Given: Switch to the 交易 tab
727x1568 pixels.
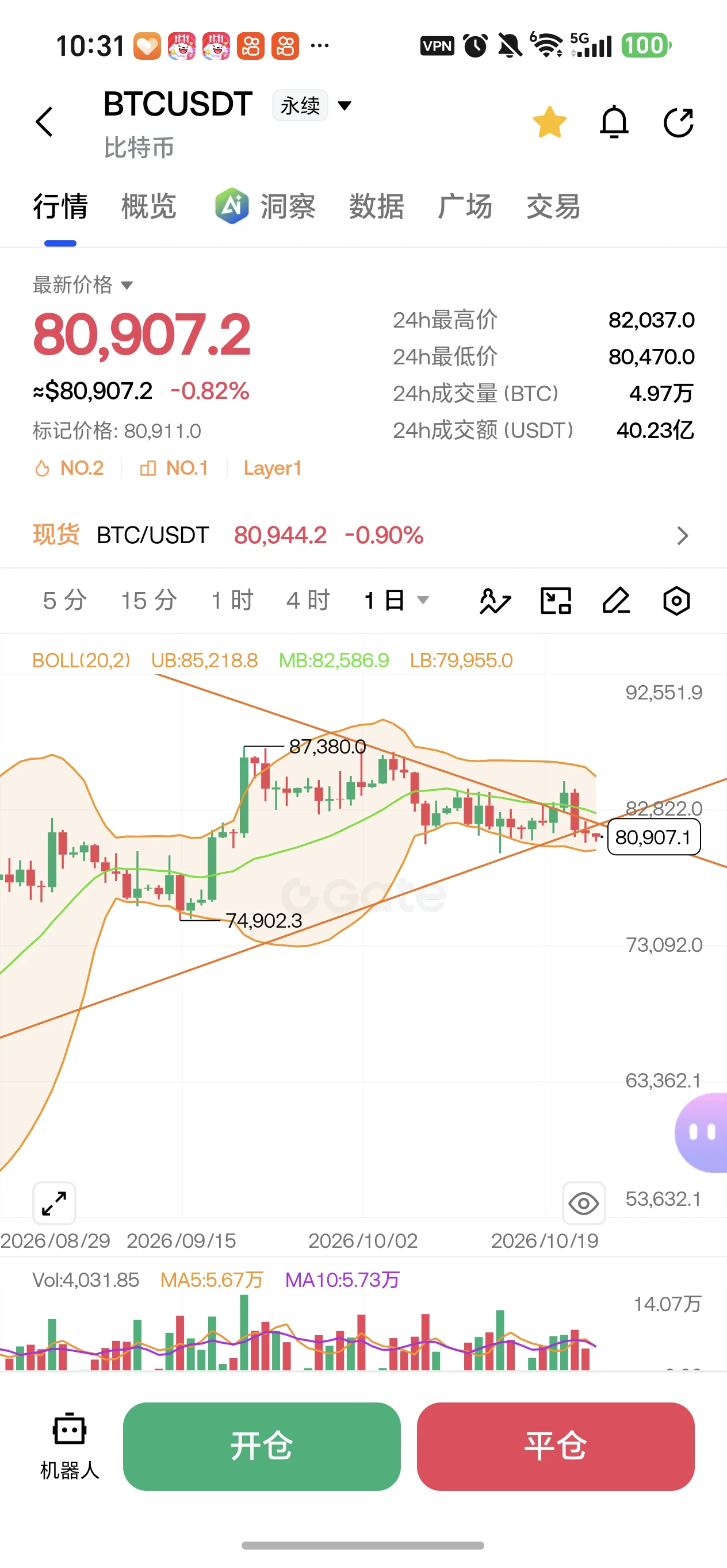Looking at the screenshot, I should (553, 206).
